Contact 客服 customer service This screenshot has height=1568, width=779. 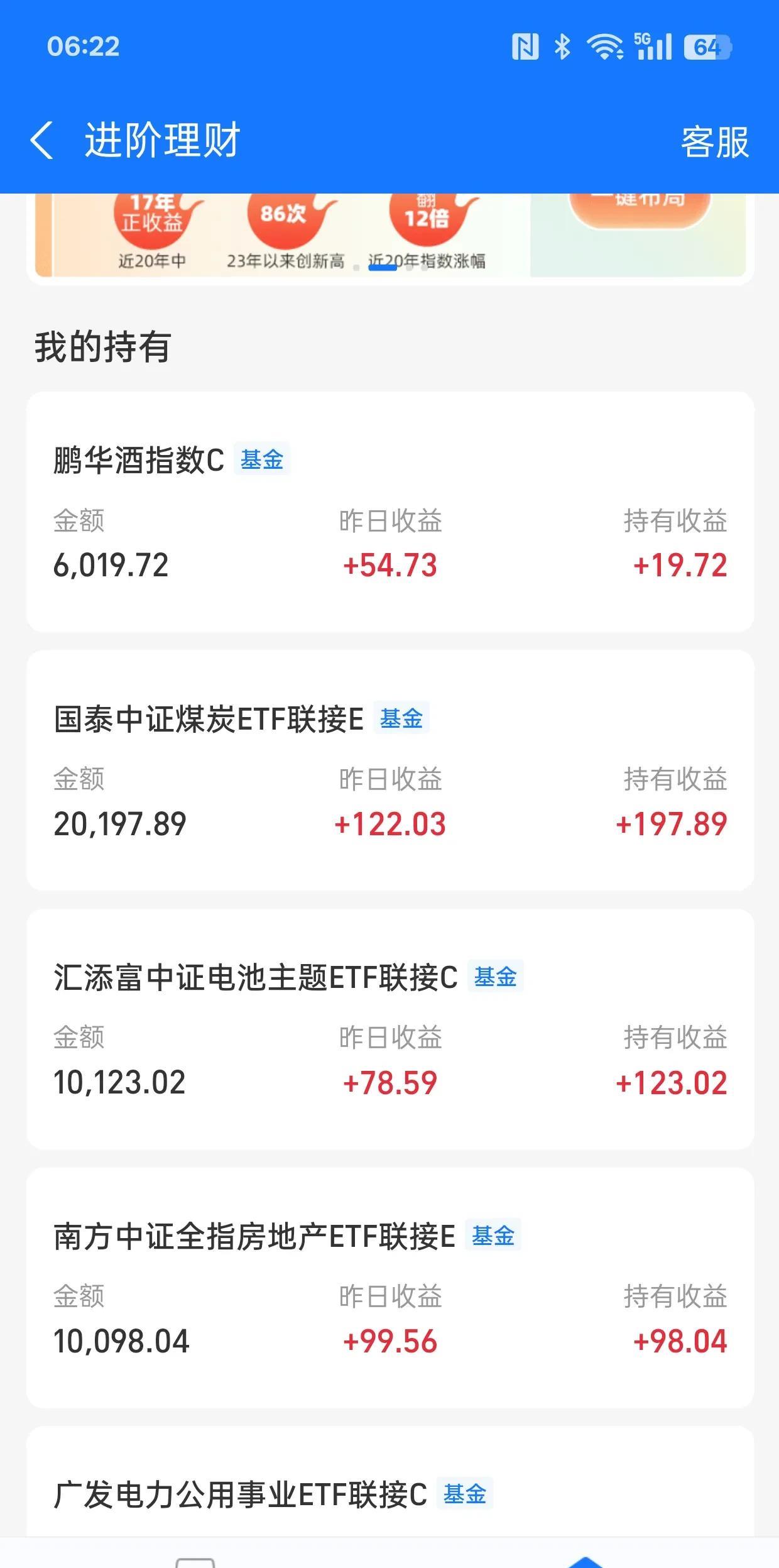(x=714, y=141)
